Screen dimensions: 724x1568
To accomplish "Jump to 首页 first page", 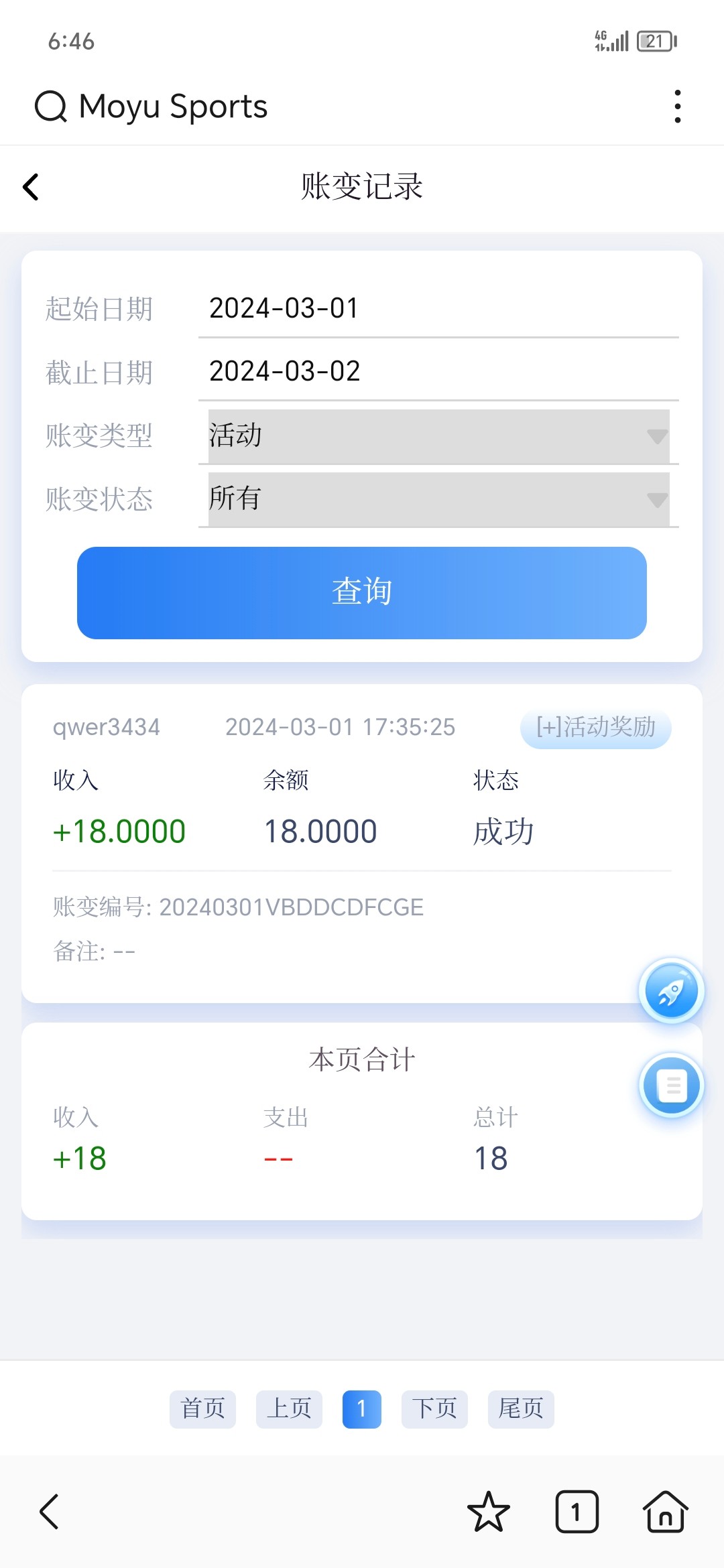I will pyautogui.click(x=202, y=1409).
